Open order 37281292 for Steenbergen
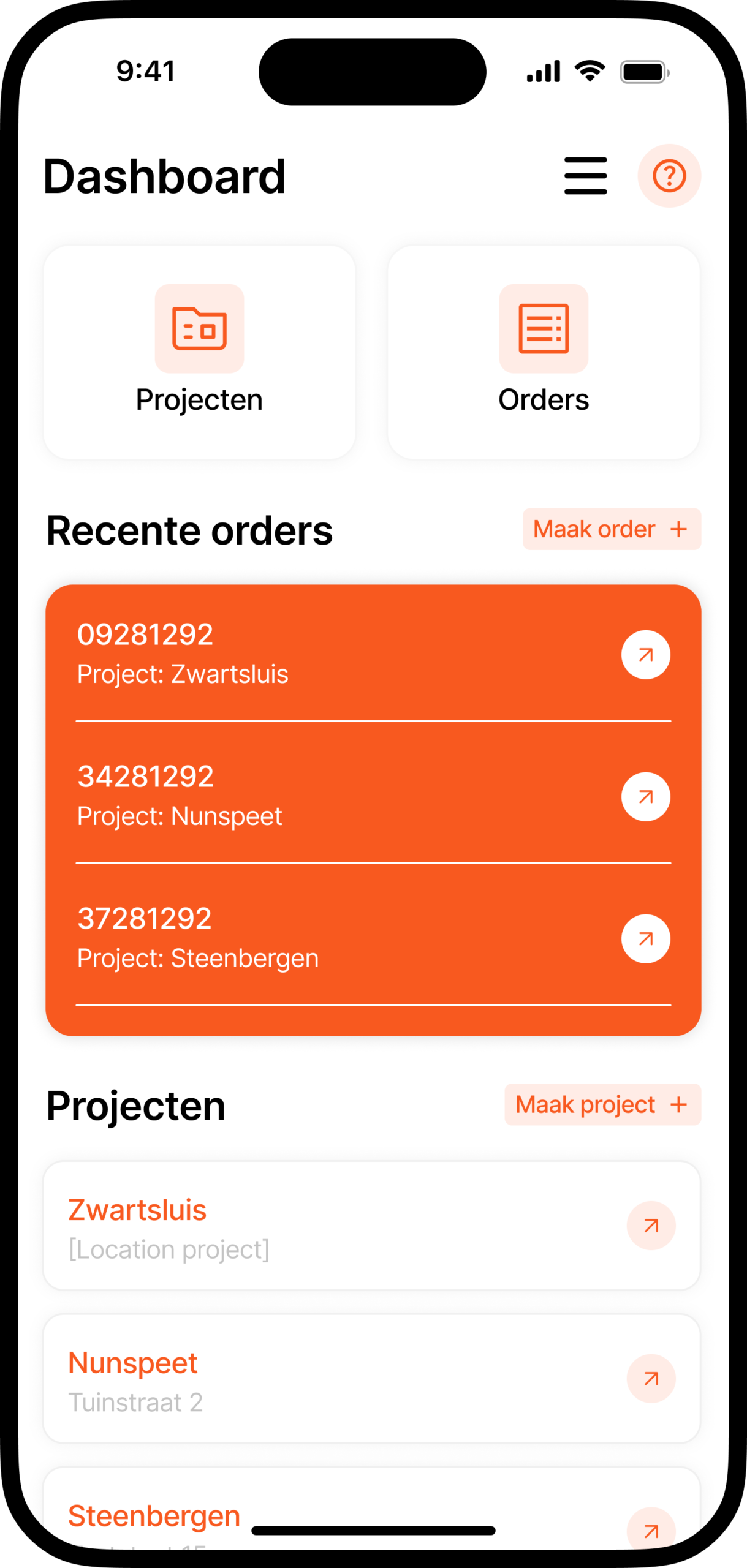Viewport: 747px width, 1568px height. (x=645, y=939)
